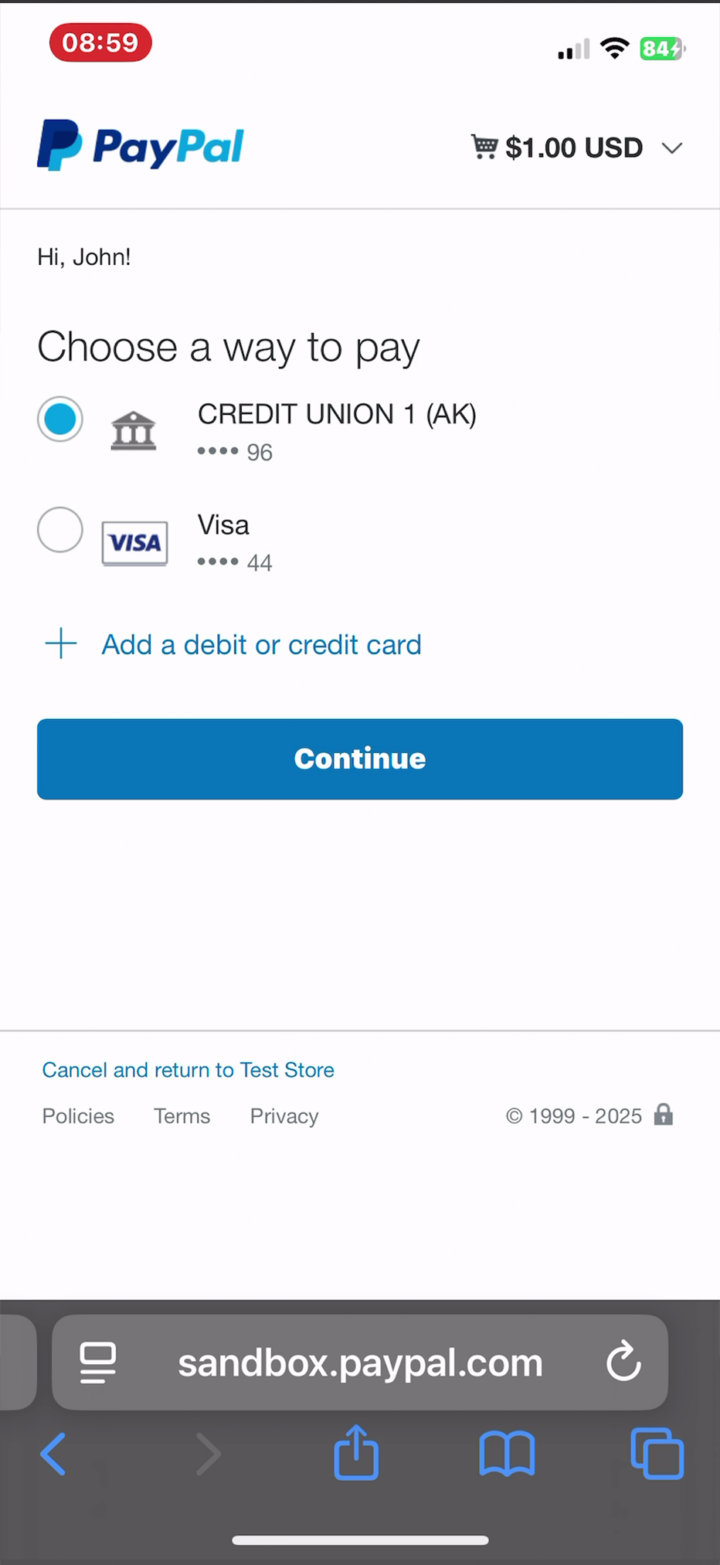The image size is (720, 1565).
Task: Open the Privacy link
Action: point(284,1116)
